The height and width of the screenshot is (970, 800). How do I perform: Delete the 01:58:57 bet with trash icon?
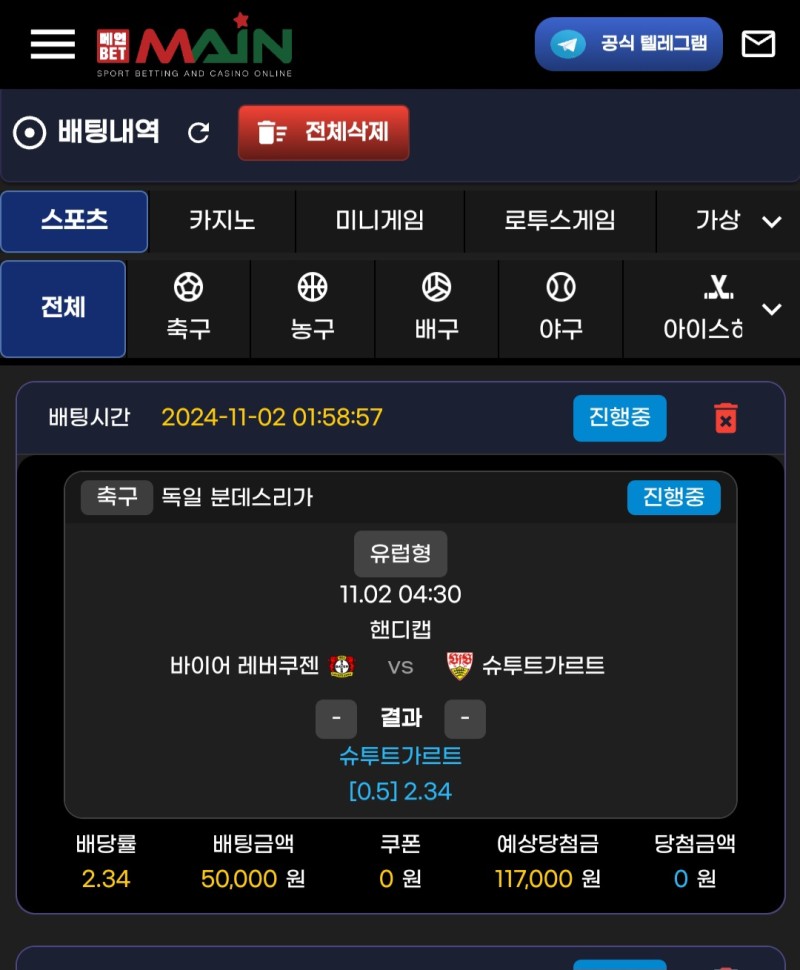[x=726, y=418]
